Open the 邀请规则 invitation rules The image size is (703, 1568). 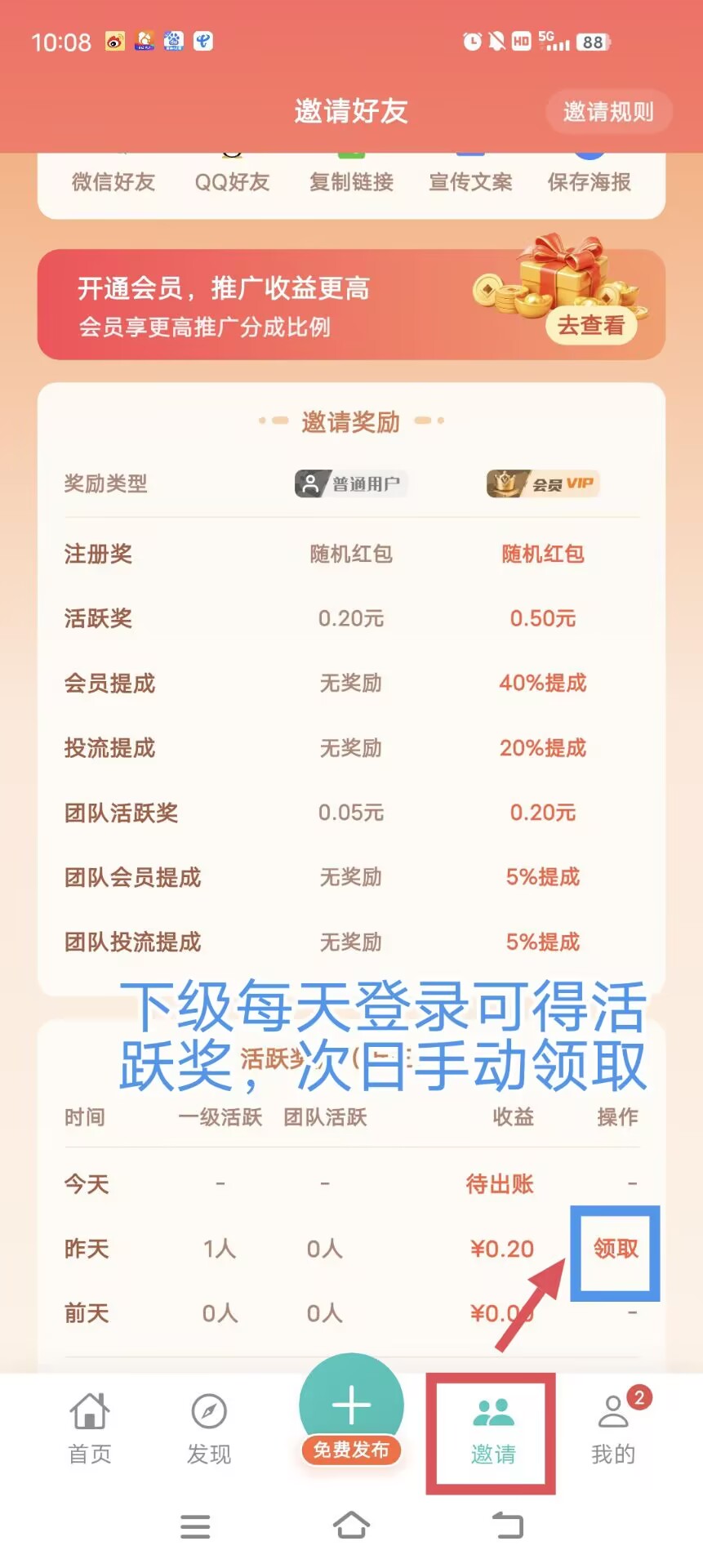pyautogui.click(x=608, y=111)
